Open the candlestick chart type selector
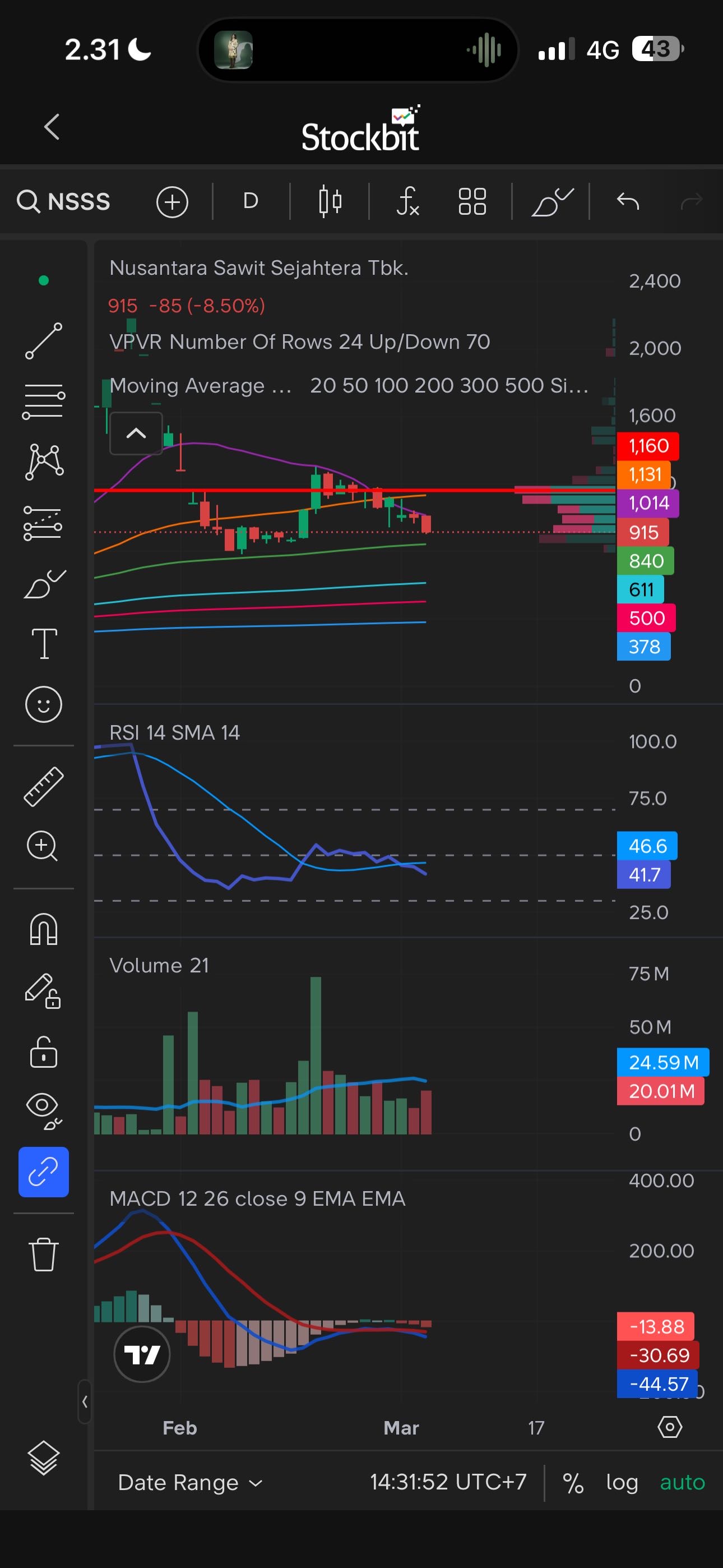 330,201
